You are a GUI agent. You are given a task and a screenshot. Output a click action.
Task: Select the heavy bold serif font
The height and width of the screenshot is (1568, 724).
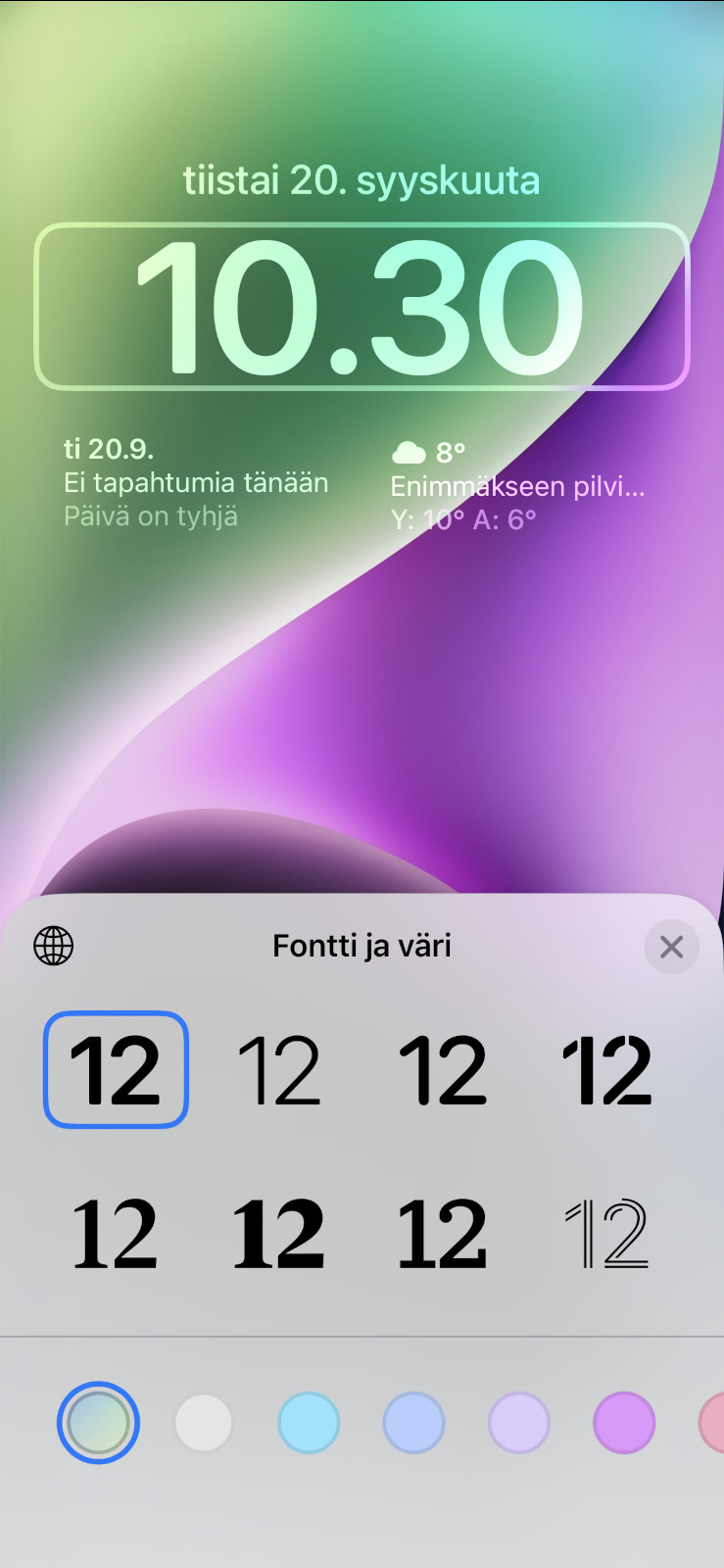[279, 1233]
